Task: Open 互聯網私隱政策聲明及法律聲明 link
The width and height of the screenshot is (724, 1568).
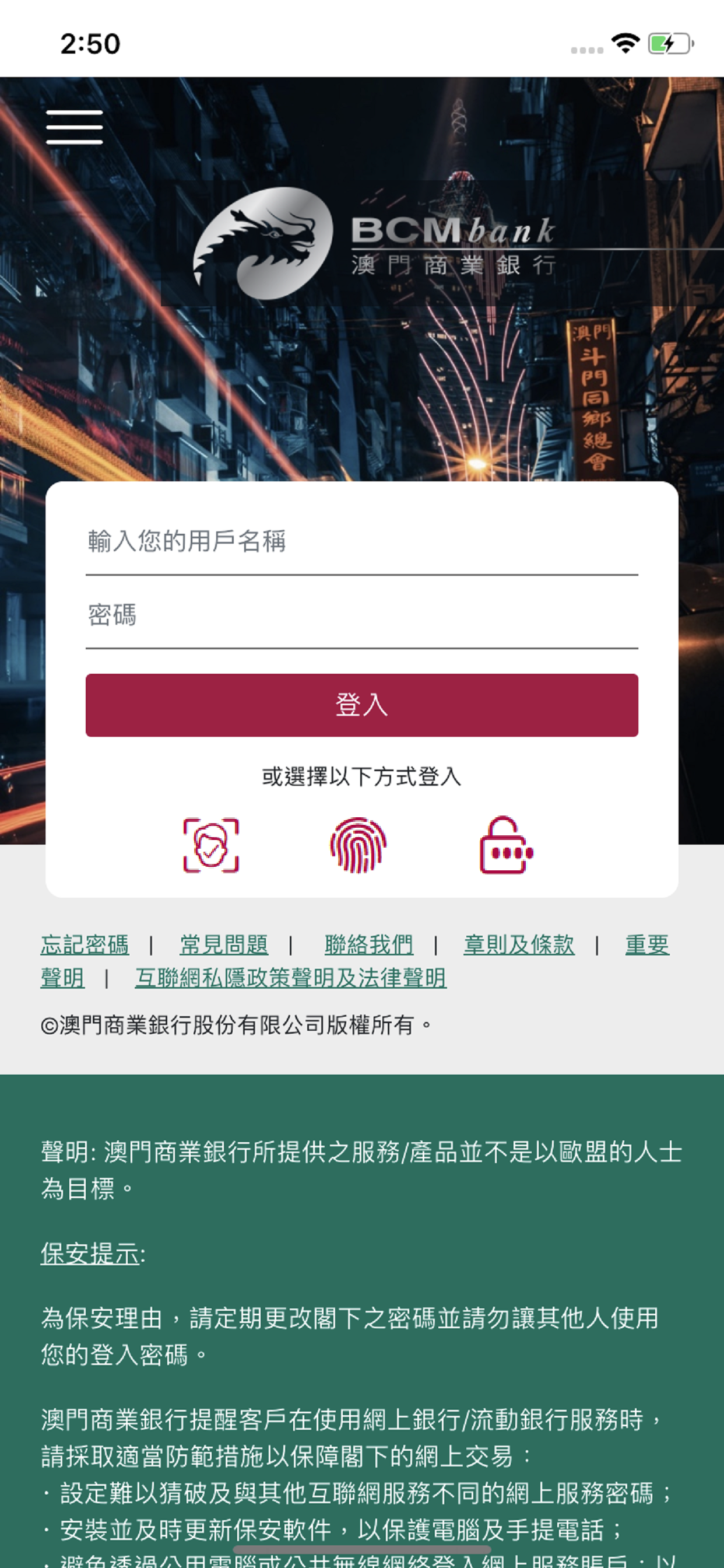Action: pos(291,978)
